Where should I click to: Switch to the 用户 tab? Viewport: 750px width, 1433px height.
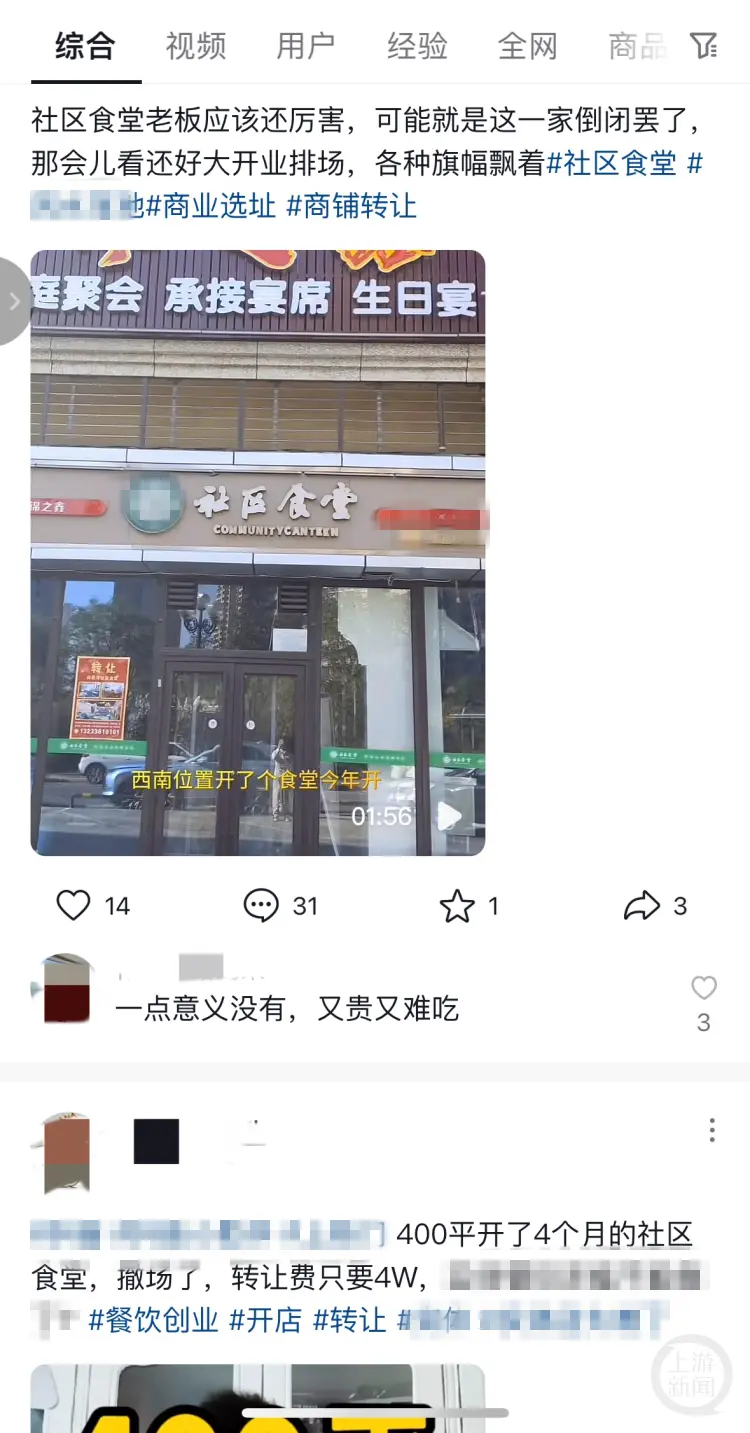click(x=306, y=46)
